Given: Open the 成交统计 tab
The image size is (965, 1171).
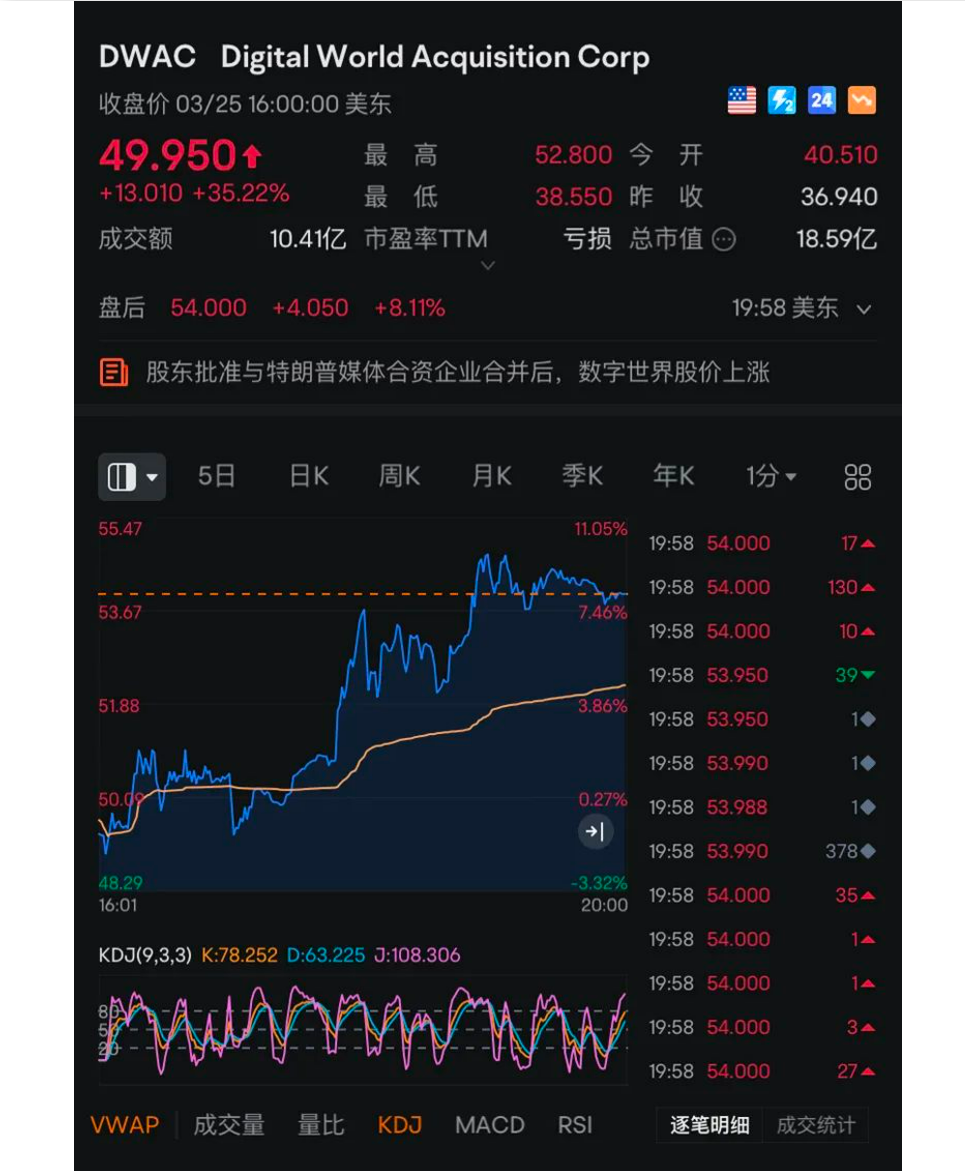Looking at the screenshot, I should click(817, 1125).
